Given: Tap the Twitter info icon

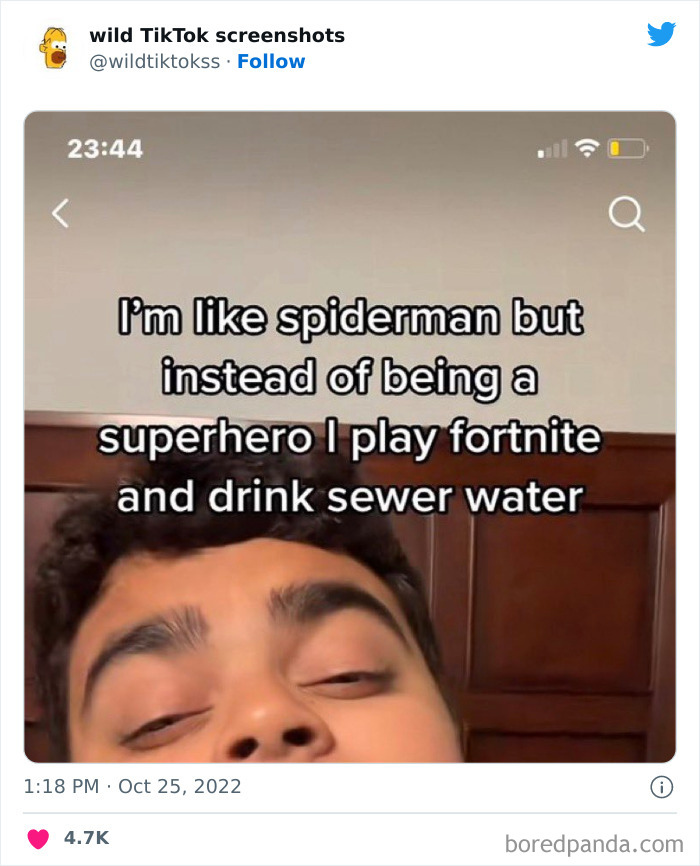Looking at the screenshot, I should coord(661,787).
